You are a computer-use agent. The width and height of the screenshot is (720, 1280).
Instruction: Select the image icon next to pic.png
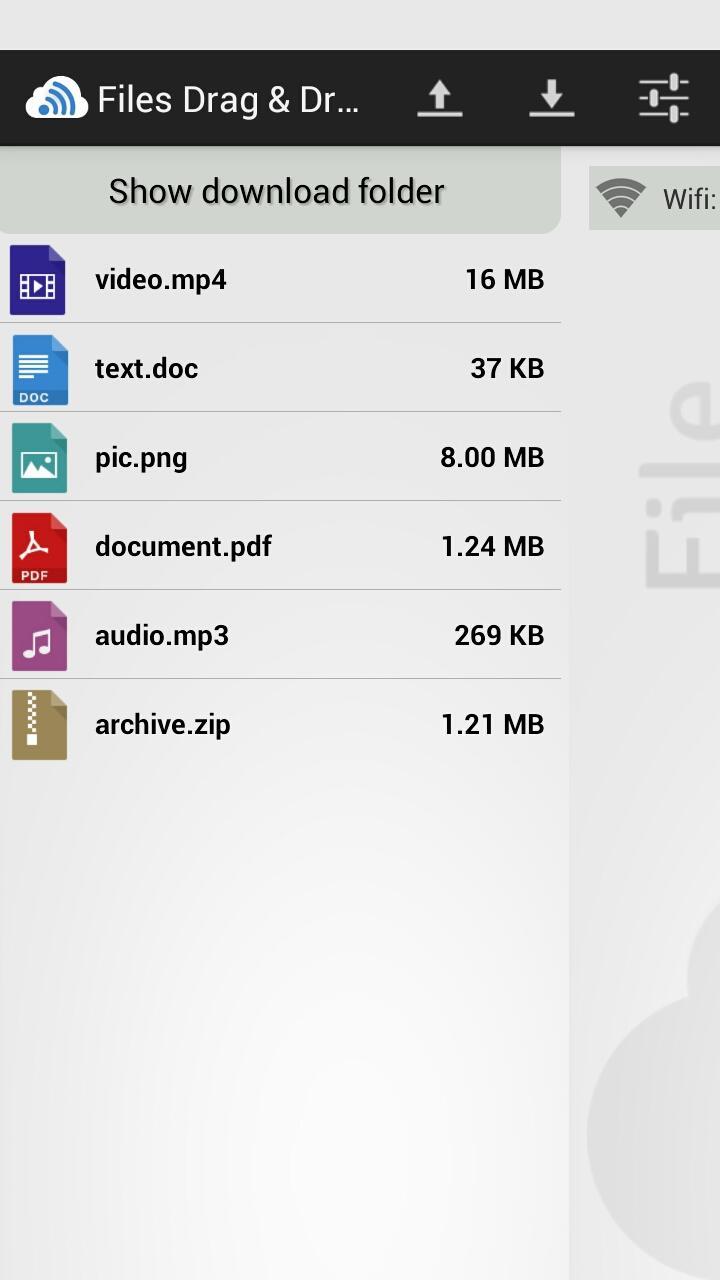coord(38,458)
